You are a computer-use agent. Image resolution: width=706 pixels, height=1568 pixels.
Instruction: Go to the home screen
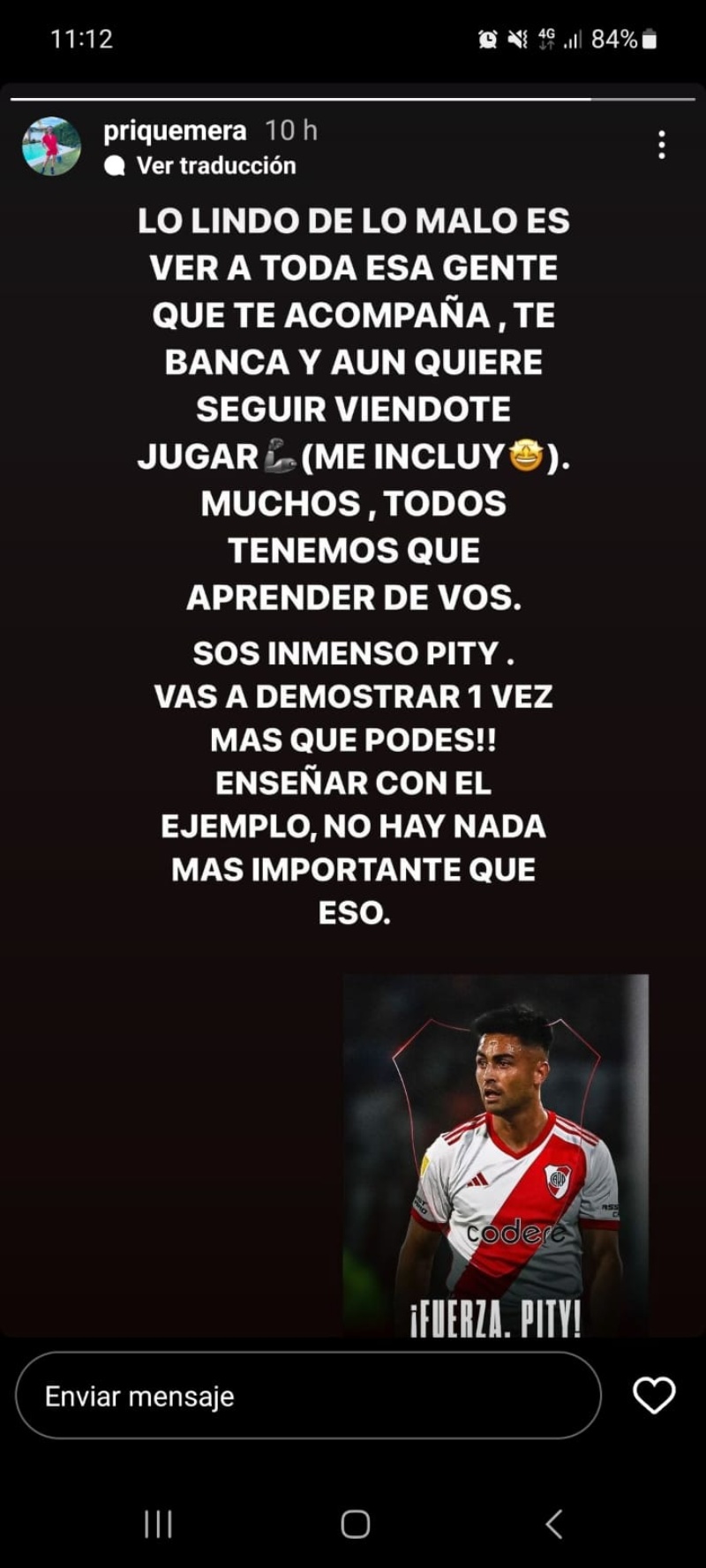click(x=355, y=1524)
